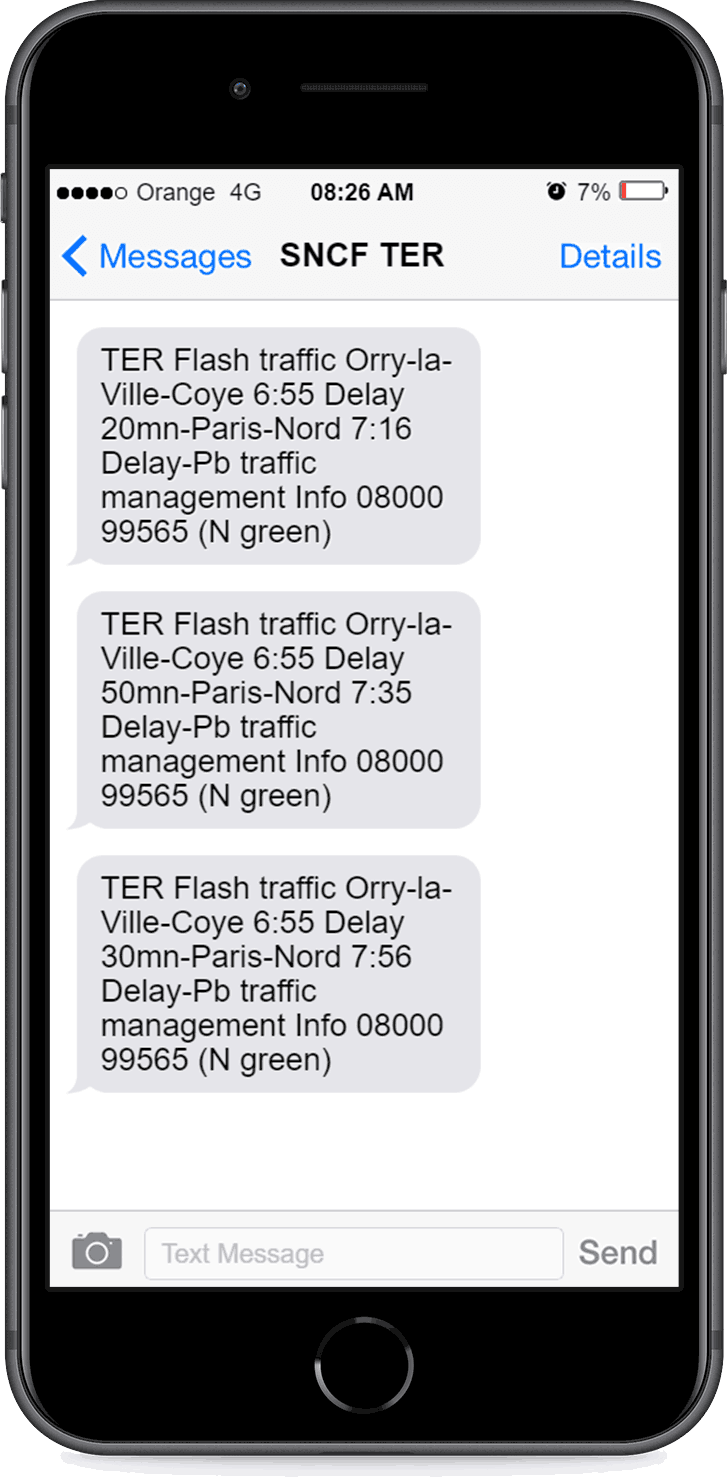This screenshot has width=727, height=1478.
Task: Focus the Text Message input field
Action: 354,1253
